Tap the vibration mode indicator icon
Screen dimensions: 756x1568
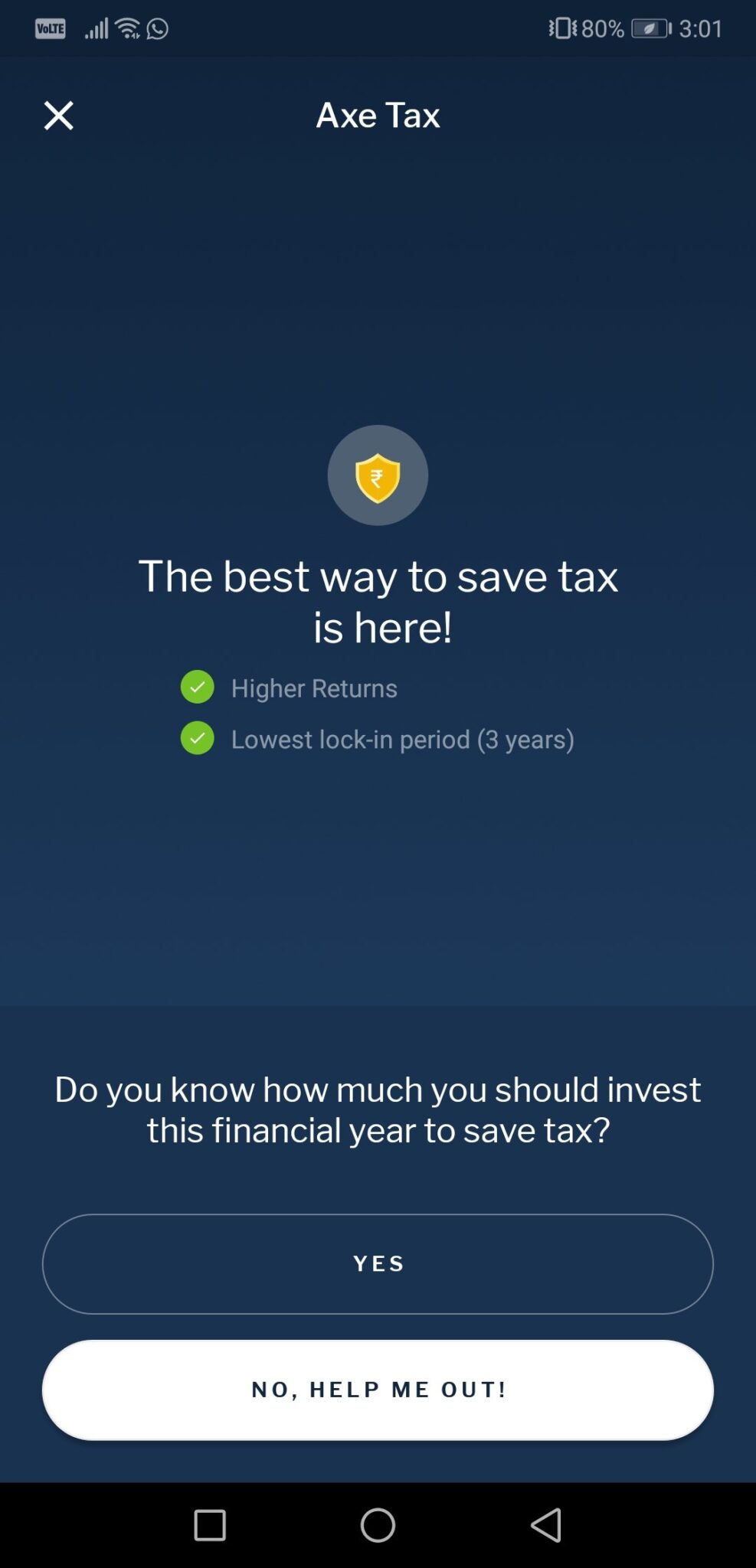click(x=562, y=28)
